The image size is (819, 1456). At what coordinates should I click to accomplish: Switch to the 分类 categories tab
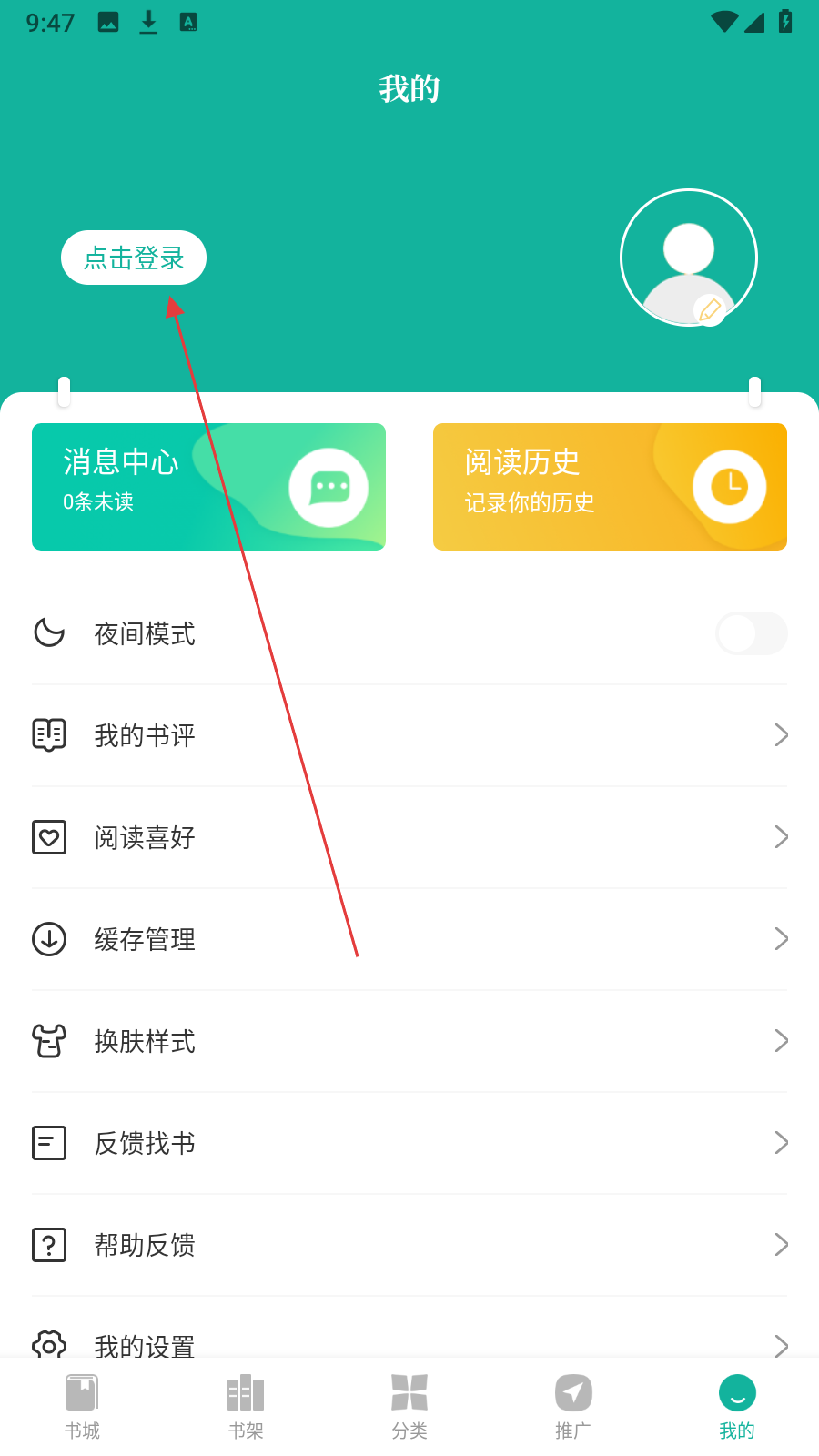tap(409, 1407)
